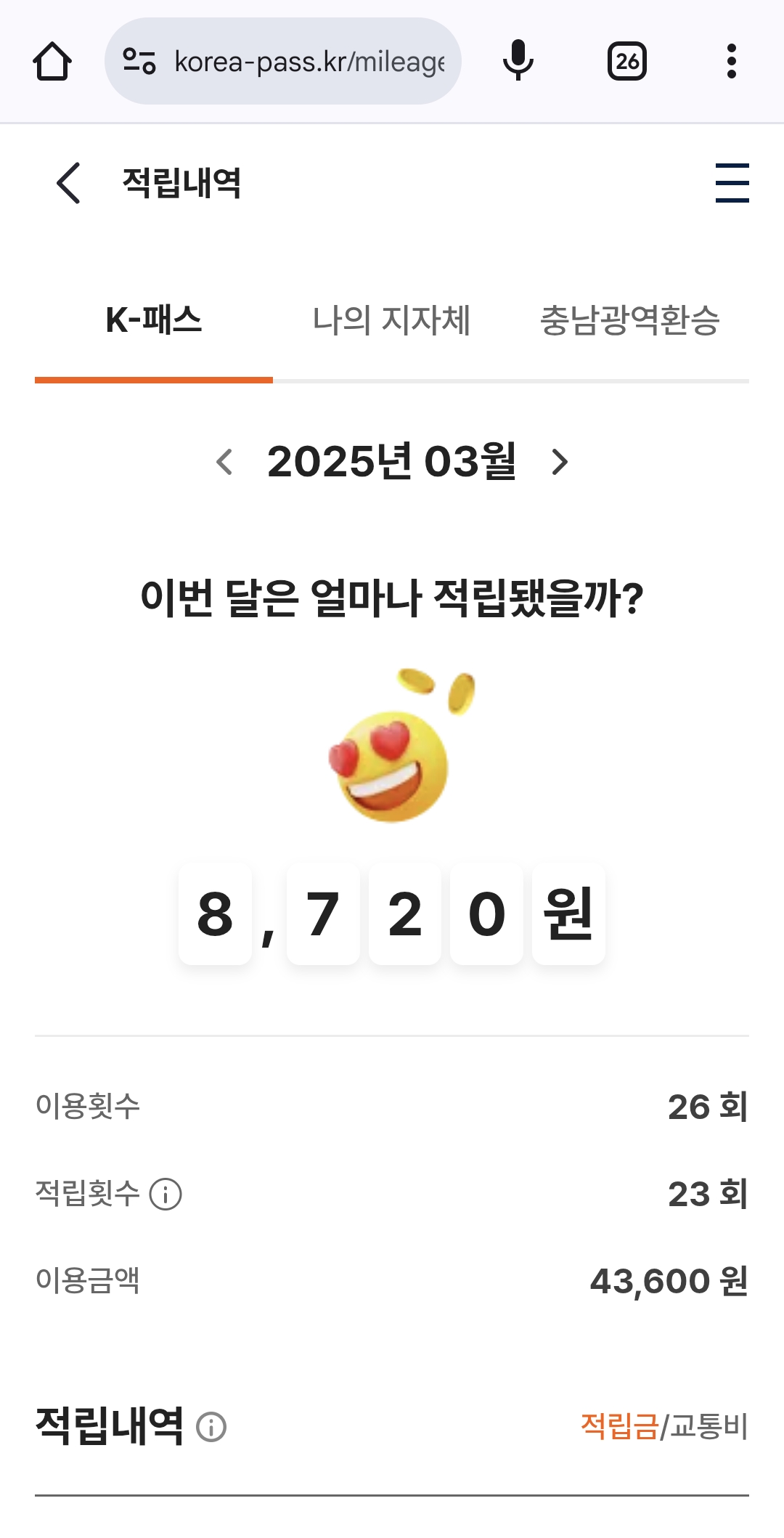Image resolution: width=784 pixels, height=1538 pixels.
Task: Go to next month after 2025년 03월
Action: pos(559,462)
